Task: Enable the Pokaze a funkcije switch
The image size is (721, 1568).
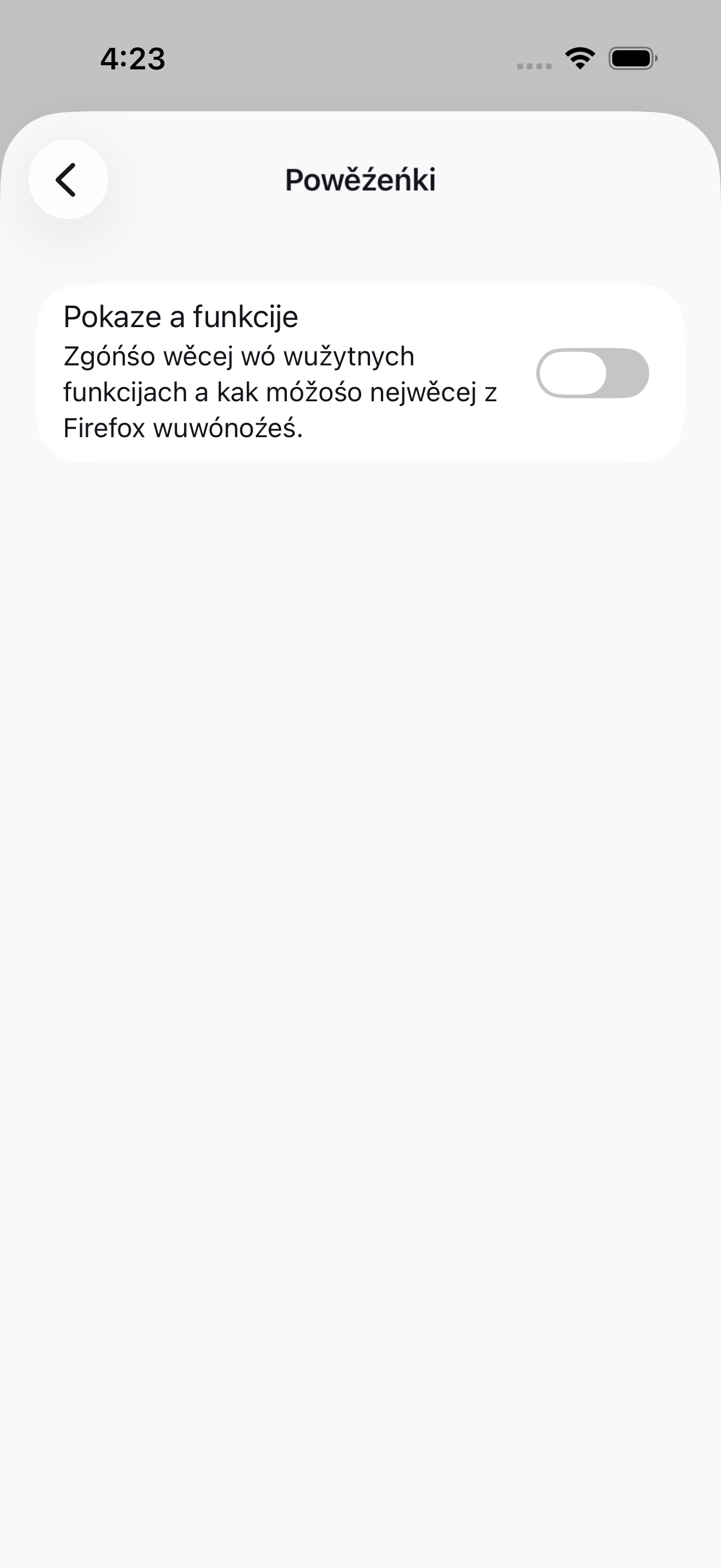Action: [592, 373]
